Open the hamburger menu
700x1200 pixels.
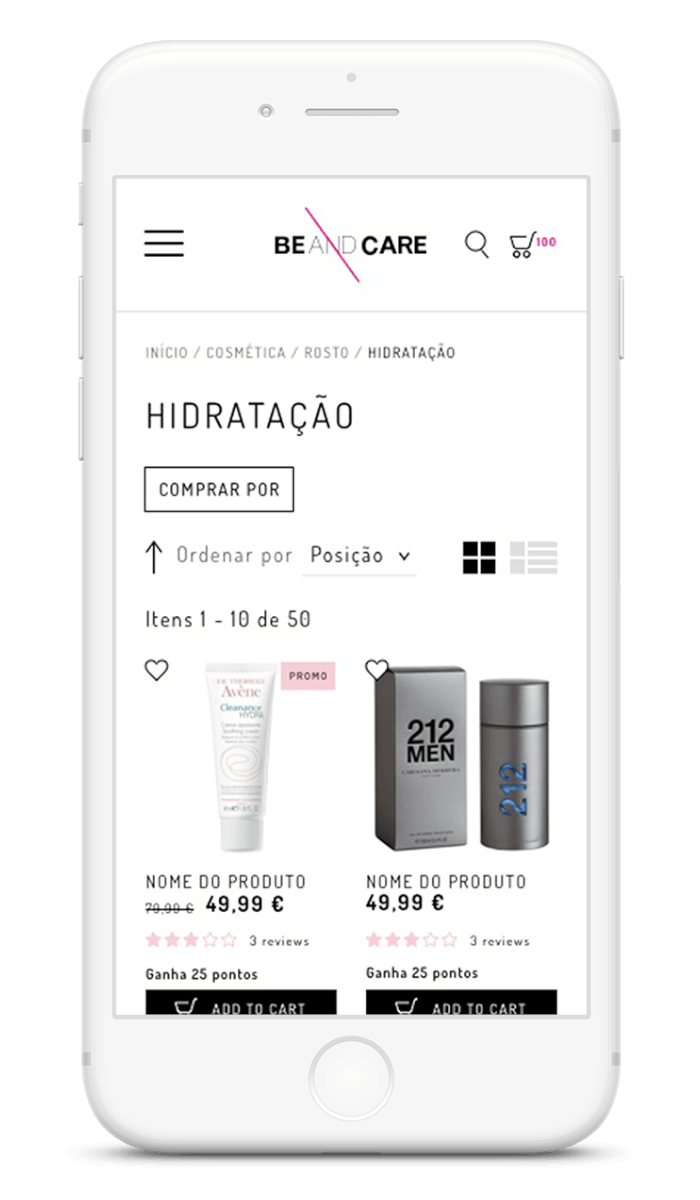click(164, 243)
